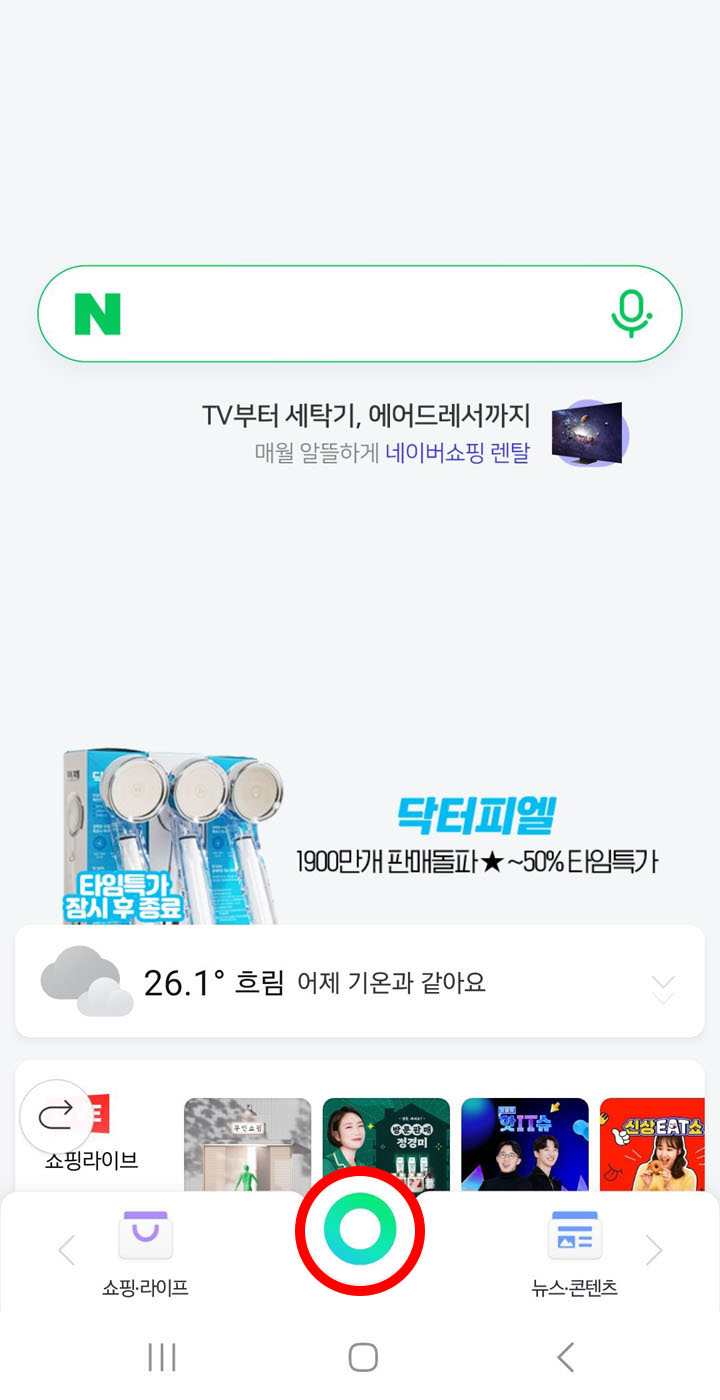The width and height of the screenshot is (720, 1400).
Task: Tap the central green Naver circle button
Action: click(360, 1232)
